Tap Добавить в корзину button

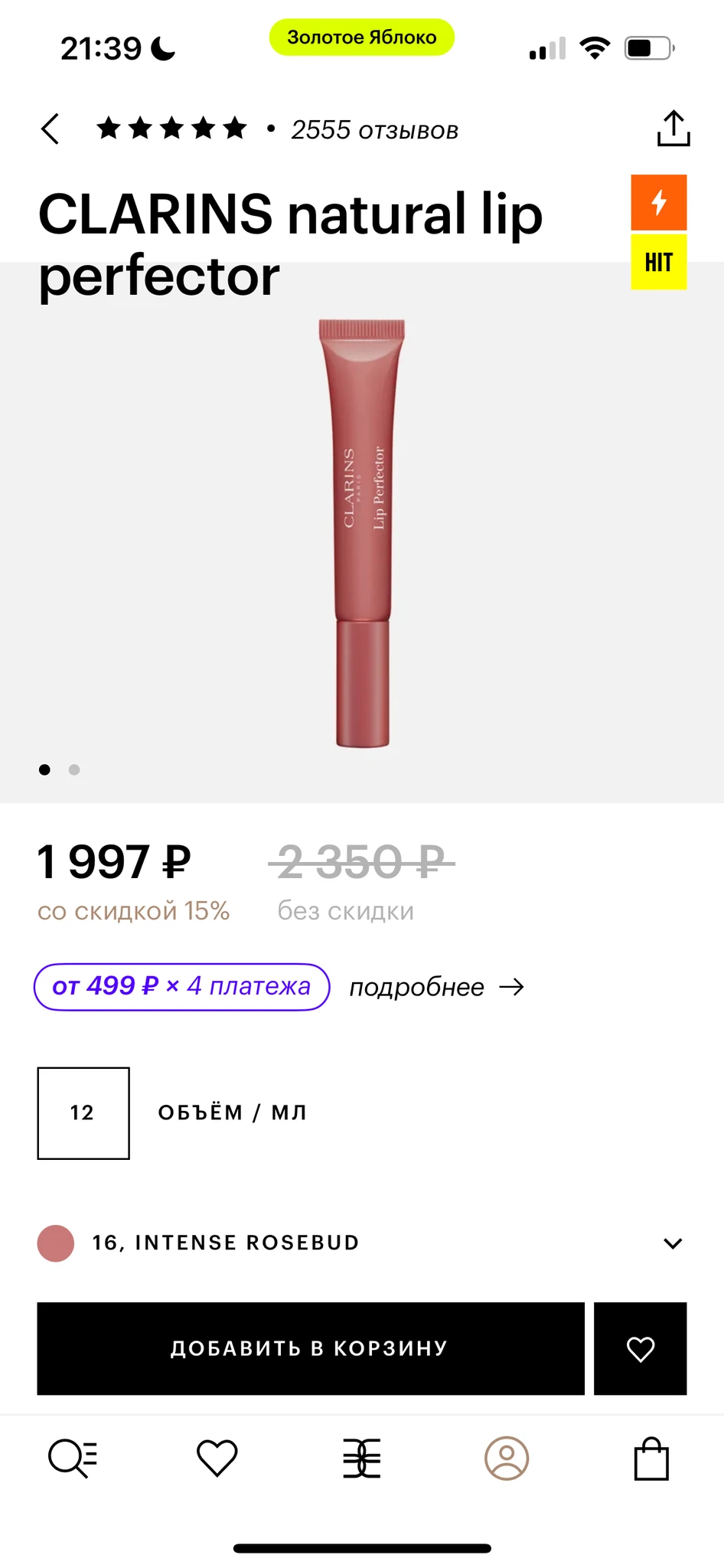(x=310, y=1348)
